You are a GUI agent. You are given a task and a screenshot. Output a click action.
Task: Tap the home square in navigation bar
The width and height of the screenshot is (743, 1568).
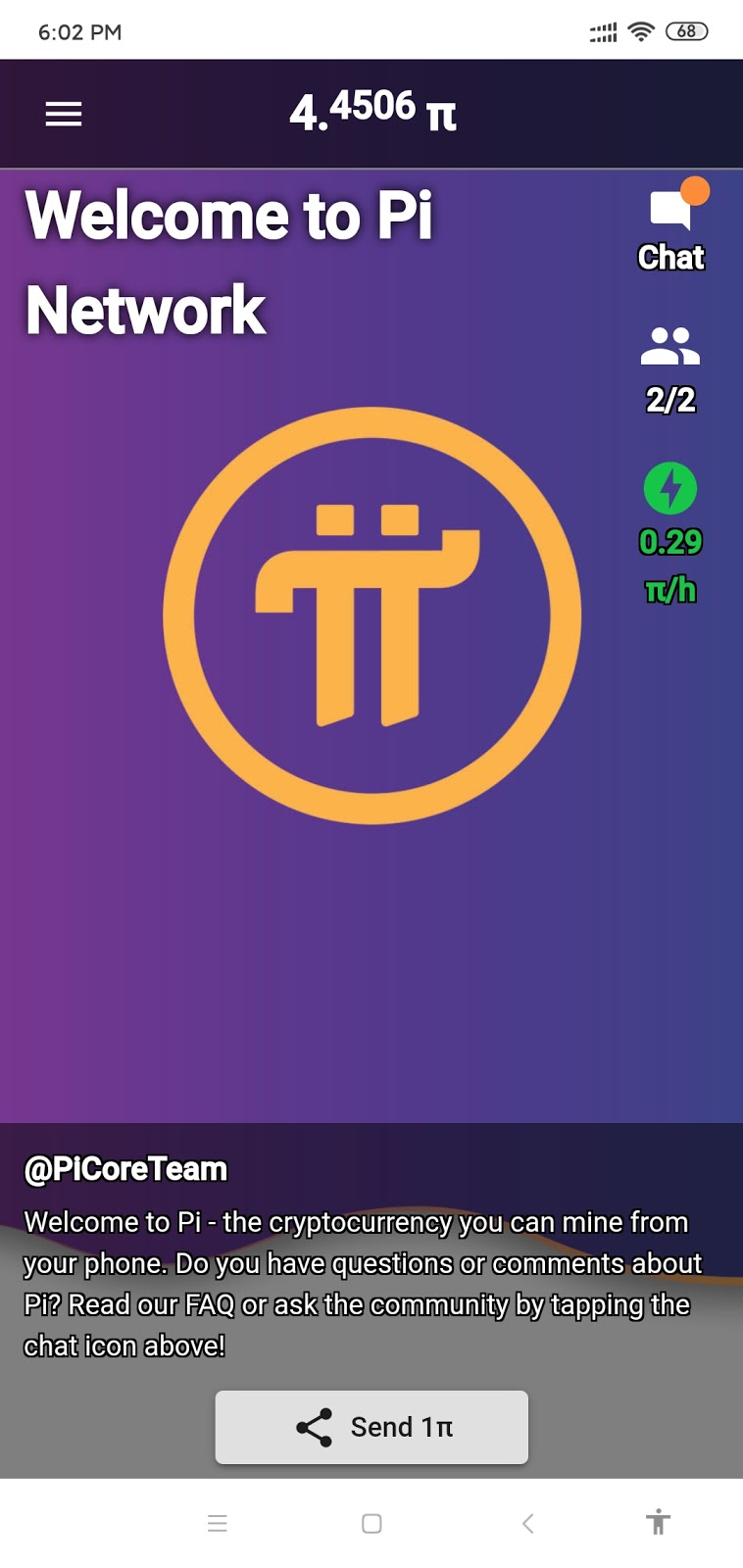point(371,1522)
